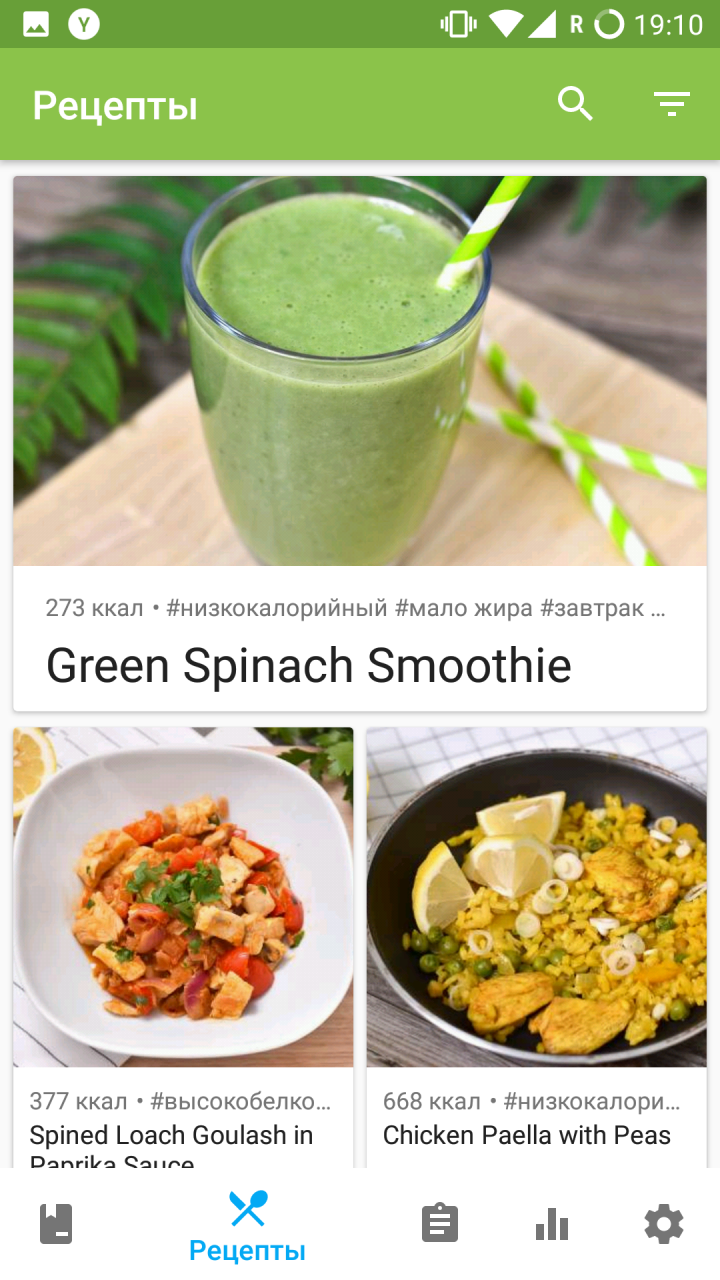Screen dimensions: 720x1280
Task: Open the settings gear tab
Action: (x=664, y=1223)
